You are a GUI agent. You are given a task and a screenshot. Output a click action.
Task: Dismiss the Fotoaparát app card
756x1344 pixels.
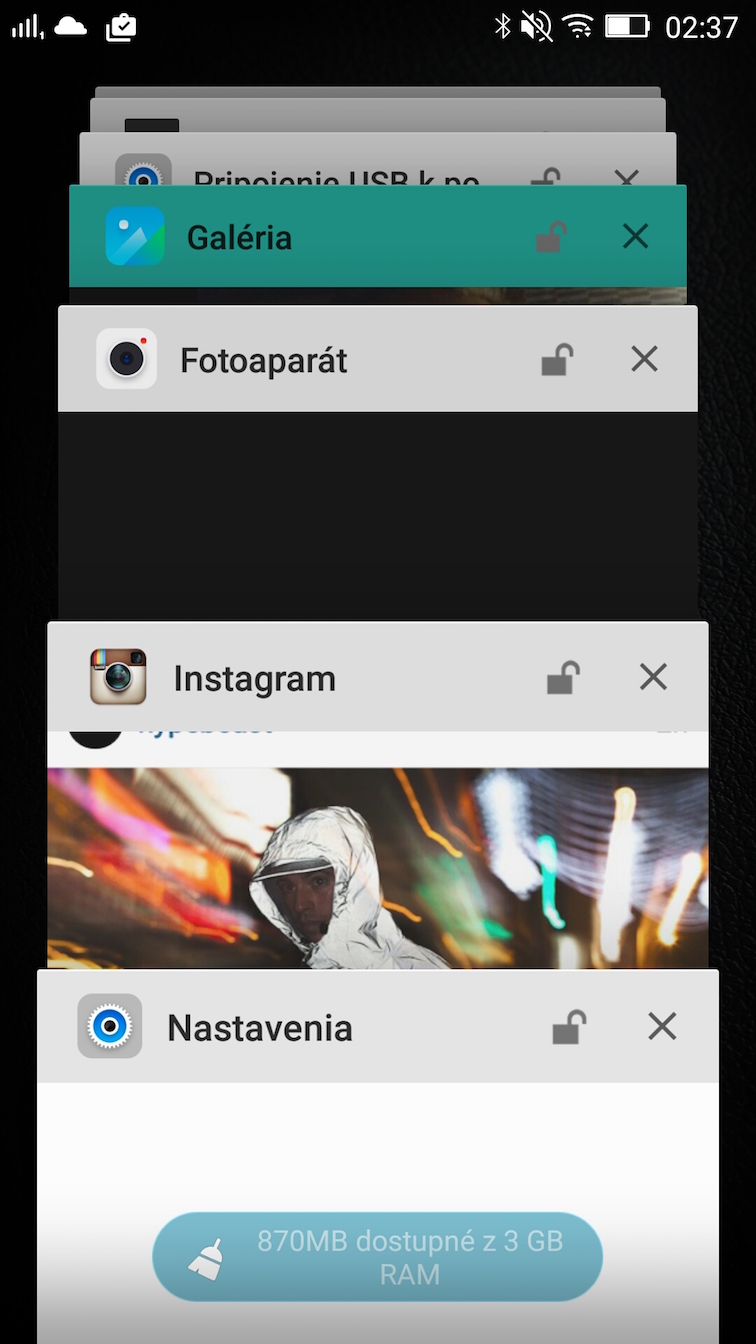point(644,359)
